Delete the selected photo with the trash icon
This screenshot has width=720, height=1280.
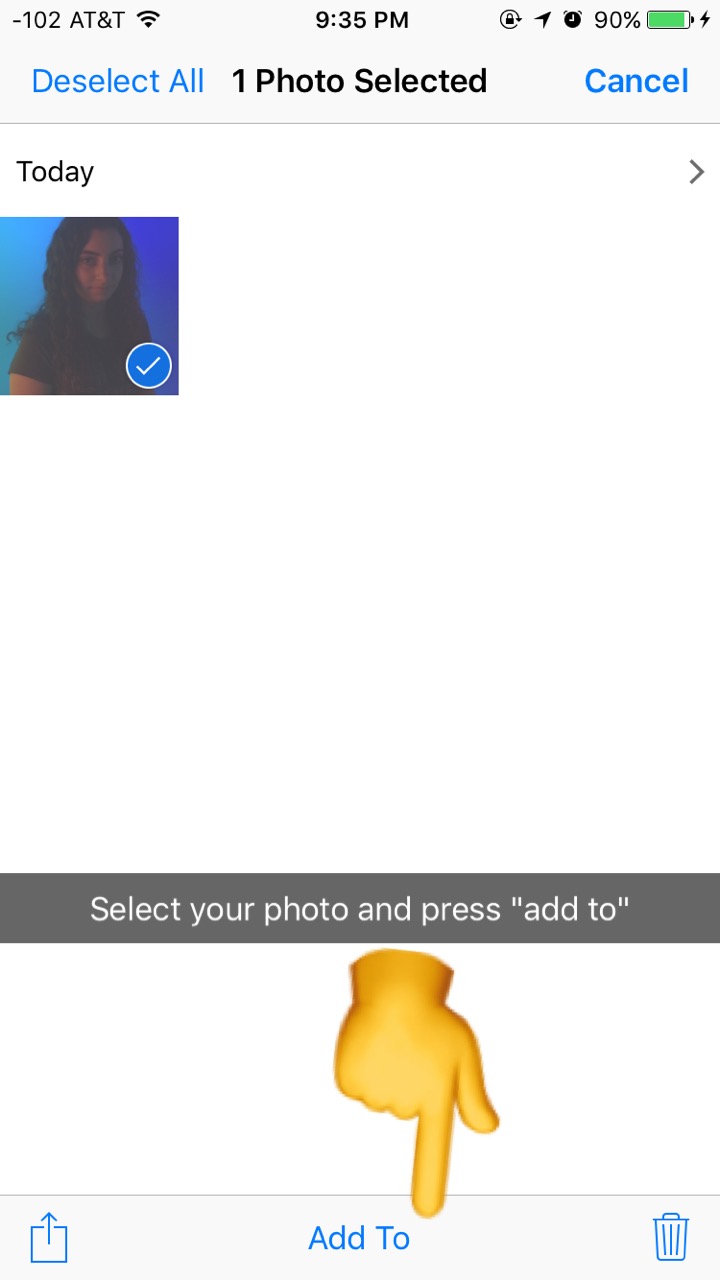(x=671, y=1237)
